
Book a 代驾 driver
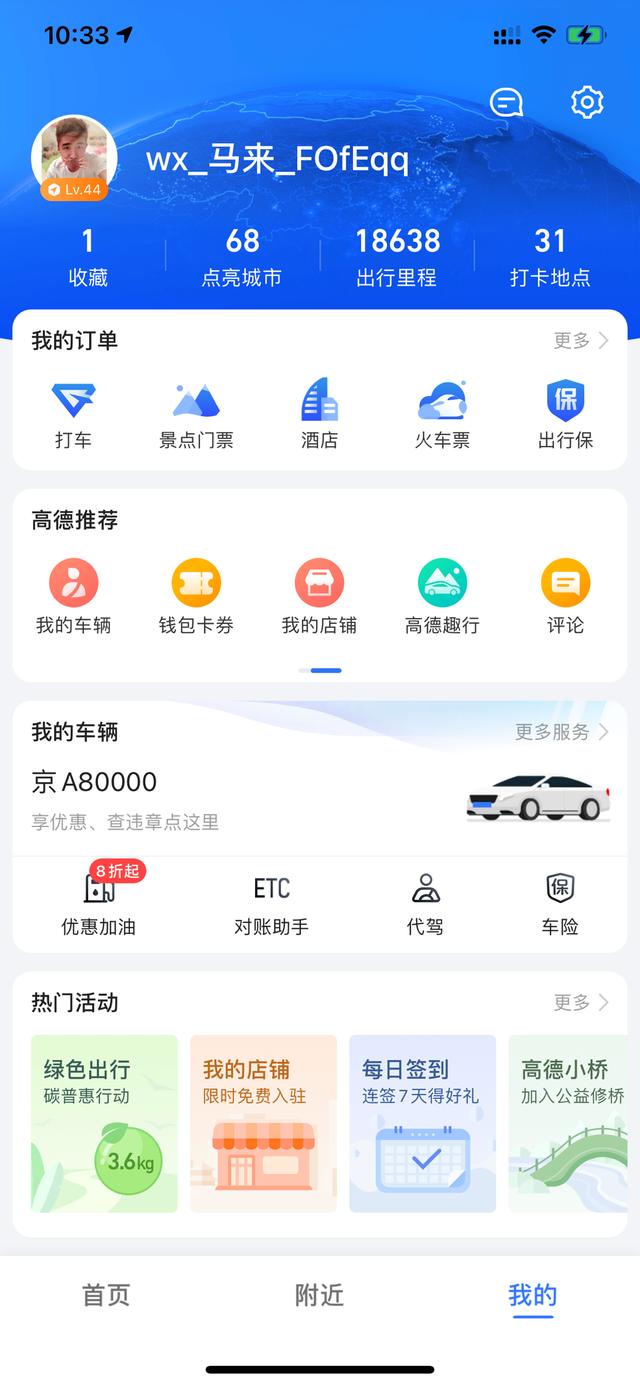pos(425,903)
